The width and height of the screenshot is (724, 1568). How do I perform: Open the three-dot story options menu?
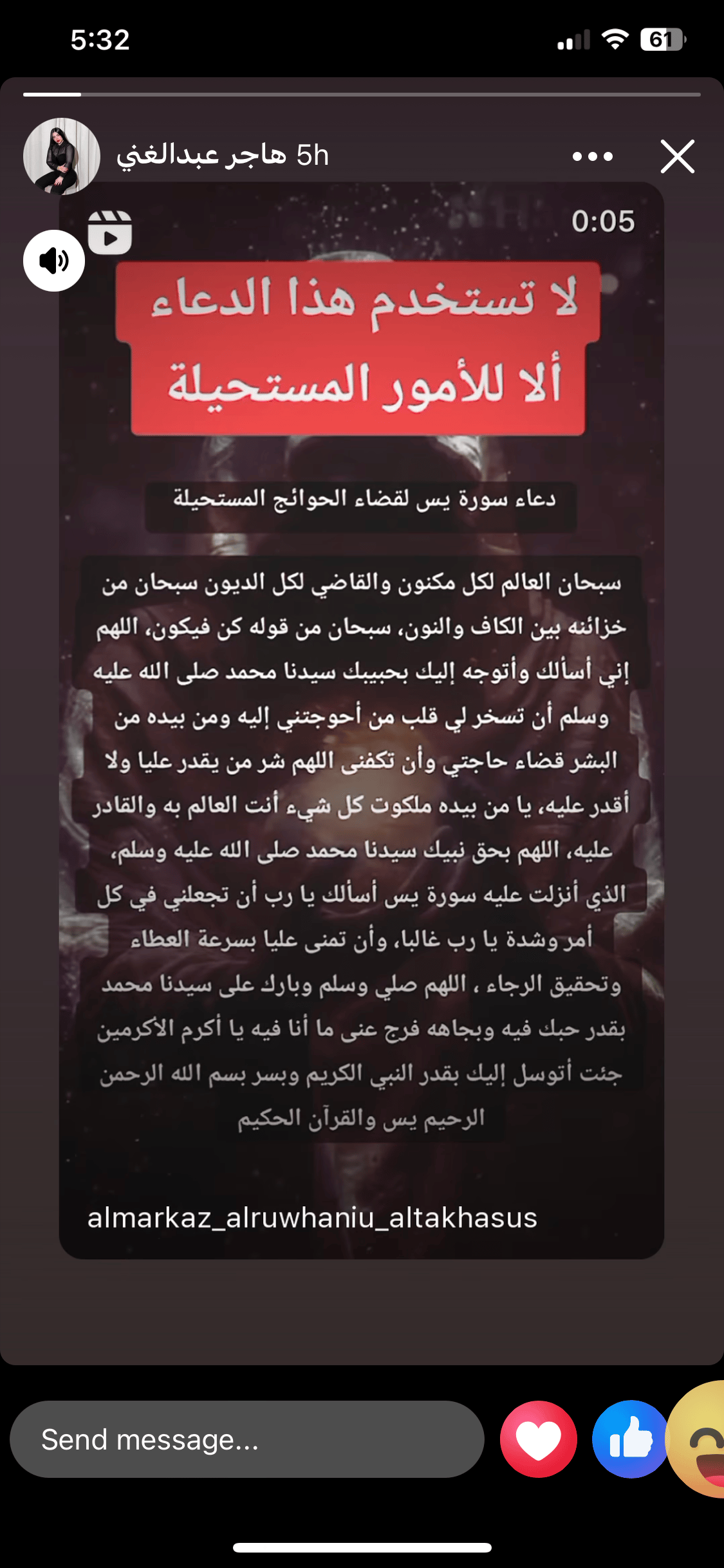point(592,156)
